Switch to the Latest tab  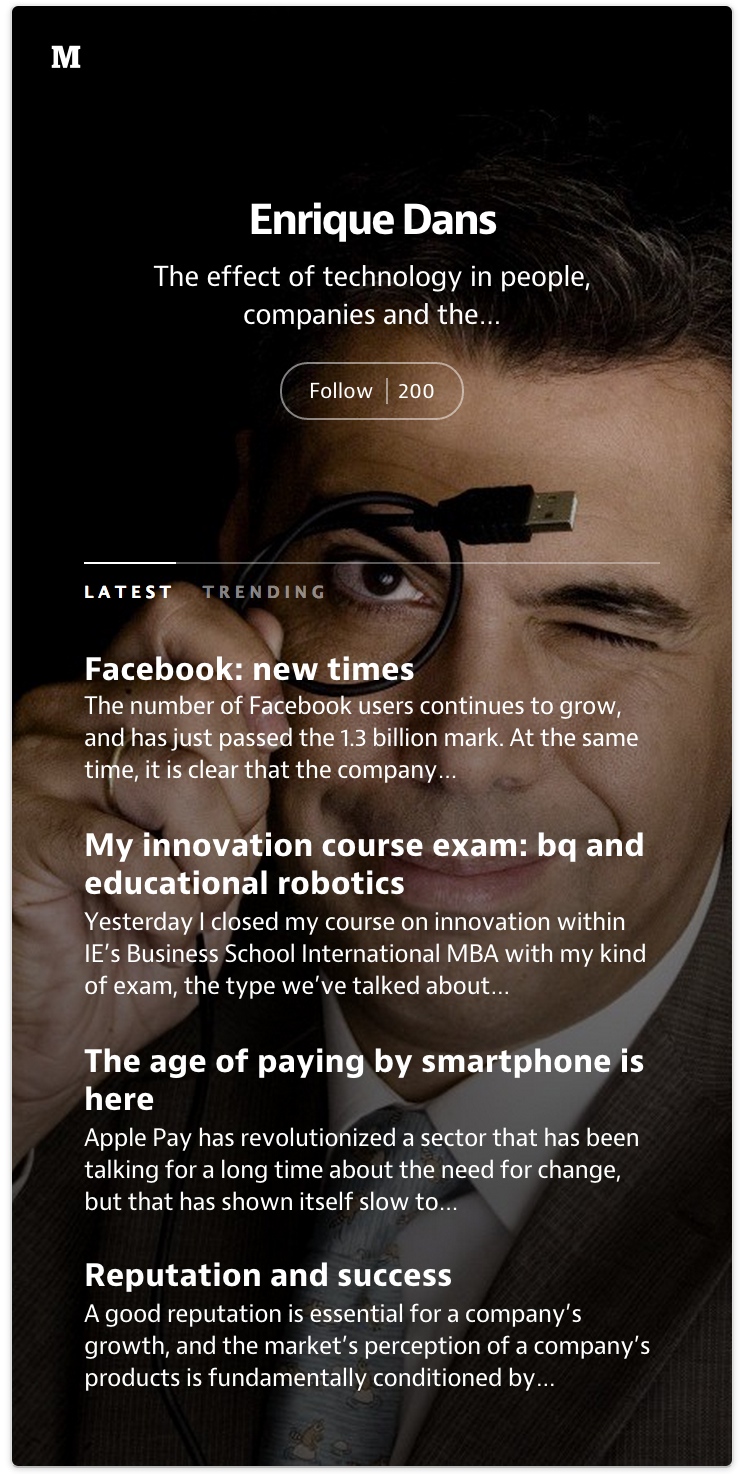click(x=129, y=592)
